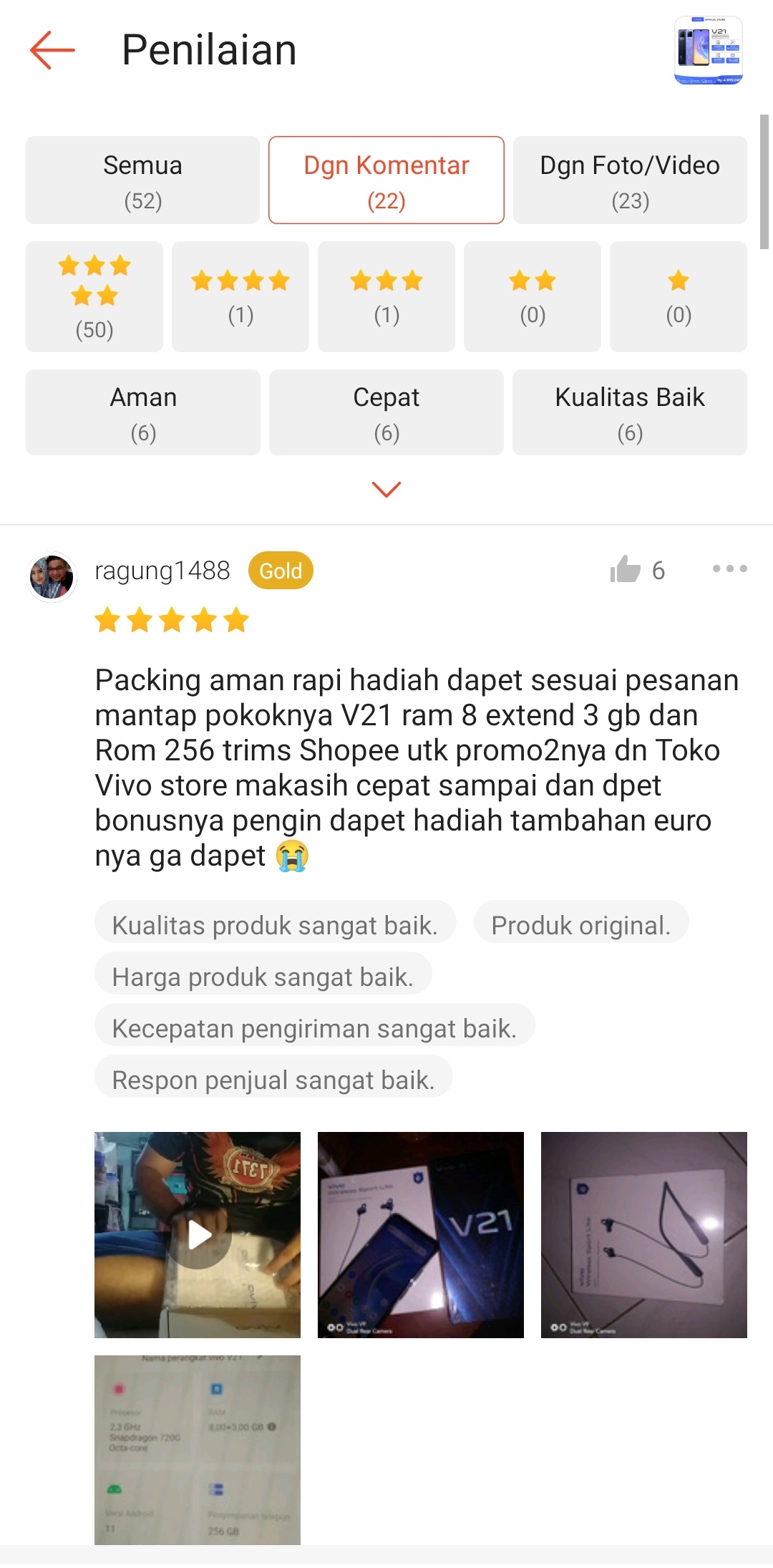This screenshot has width=773, height=1568.
Task: Choose the Kualitas Baik (6) tag filter
Action: (630, 412)
